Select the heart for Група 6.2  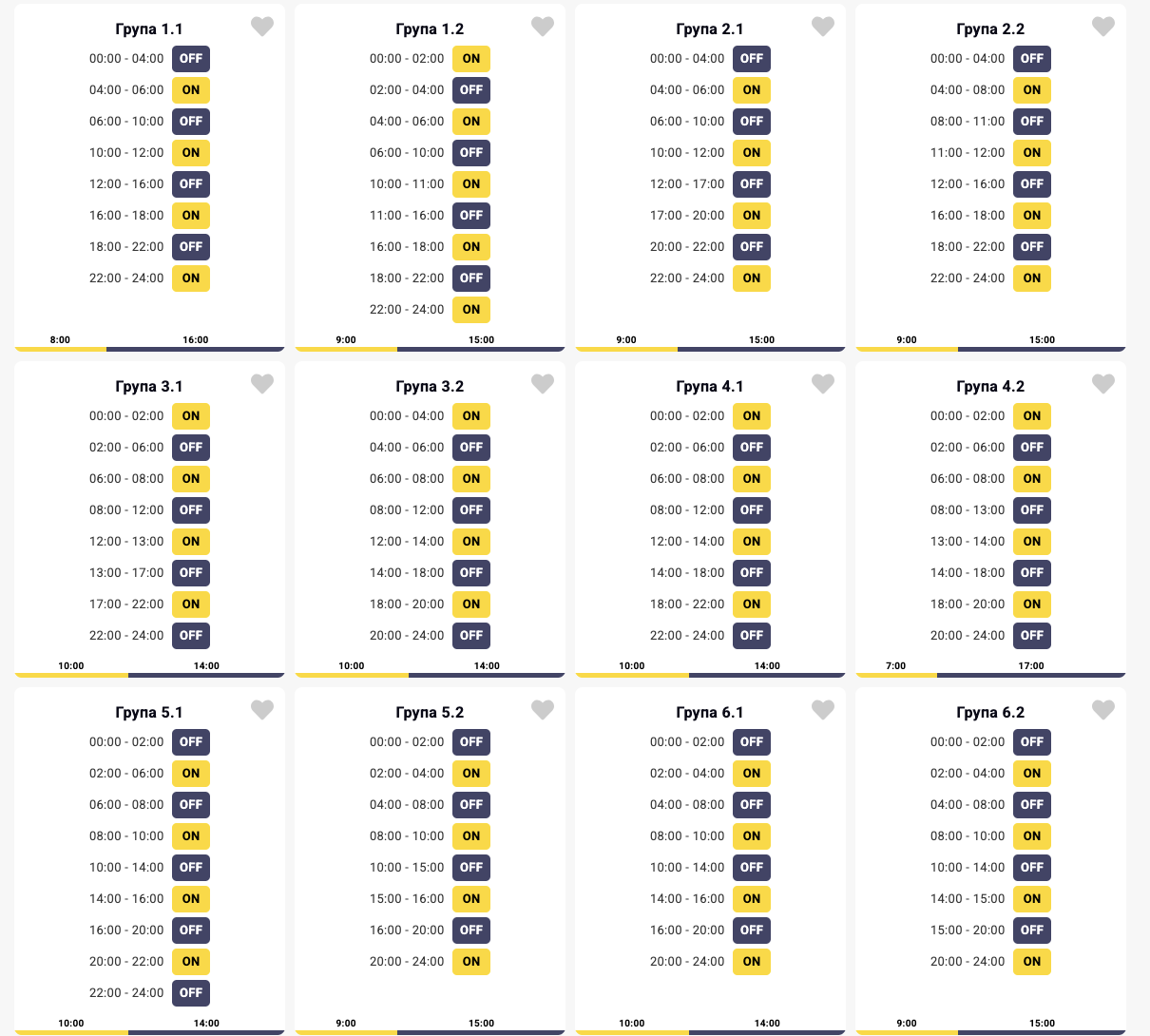point(1103,710)
